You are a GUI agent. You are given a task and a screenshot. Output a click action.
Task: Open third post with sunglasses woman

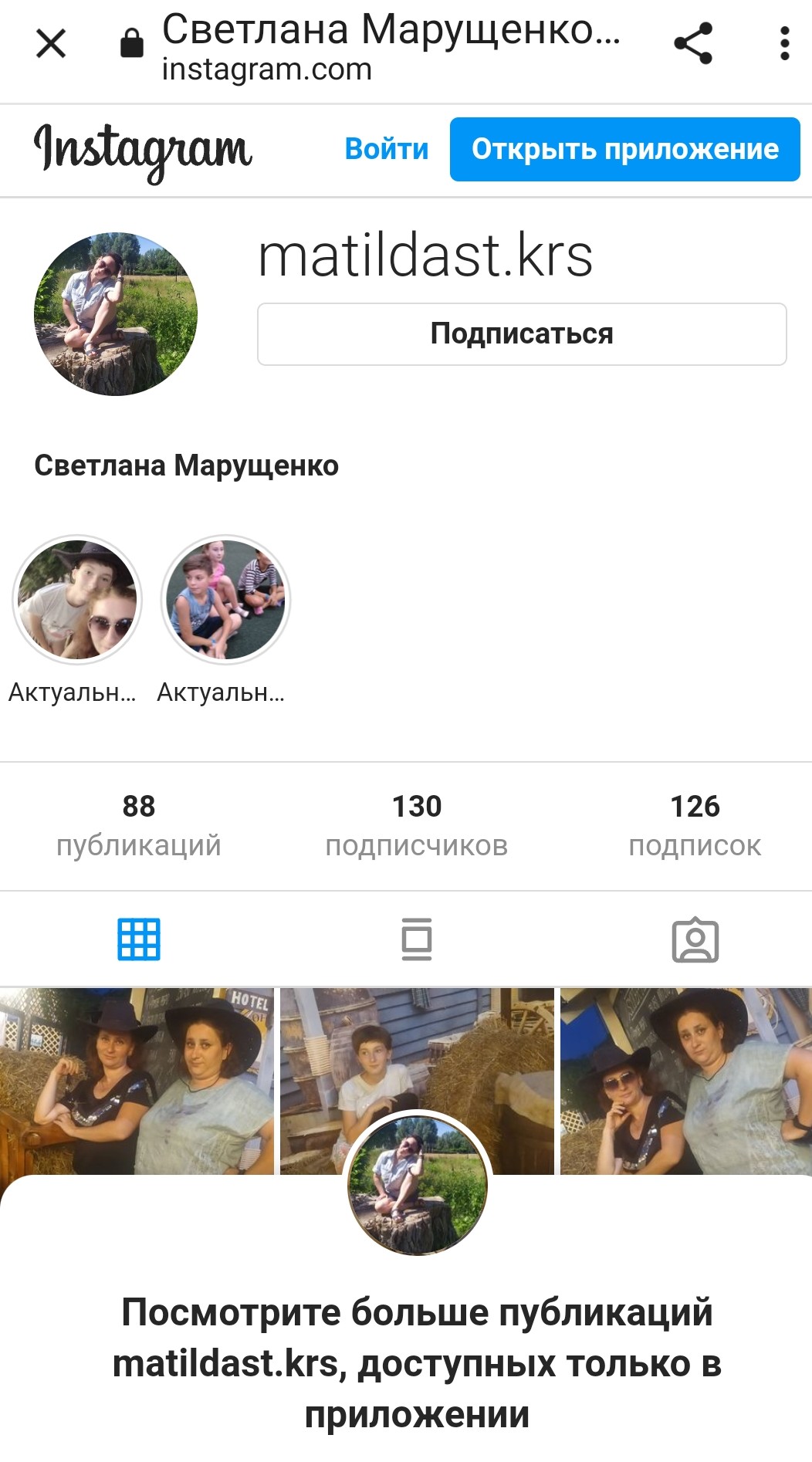(x=685, y=1081)
